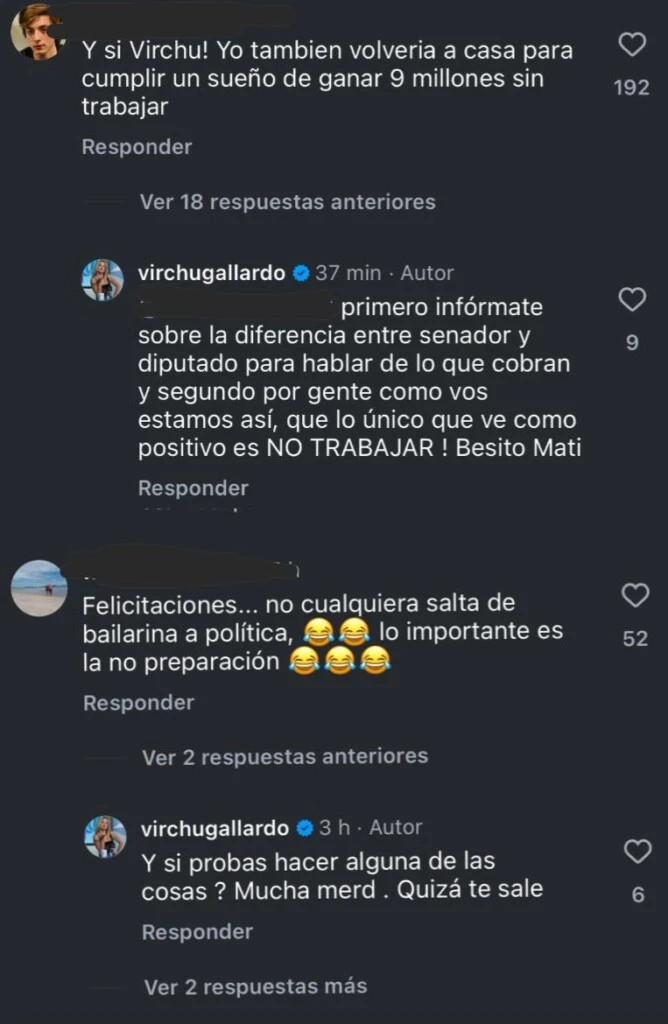Show "Ver 2 respuestas anteriores"
The width and height of the screenshot is (668, 1024).
(284, 756)
